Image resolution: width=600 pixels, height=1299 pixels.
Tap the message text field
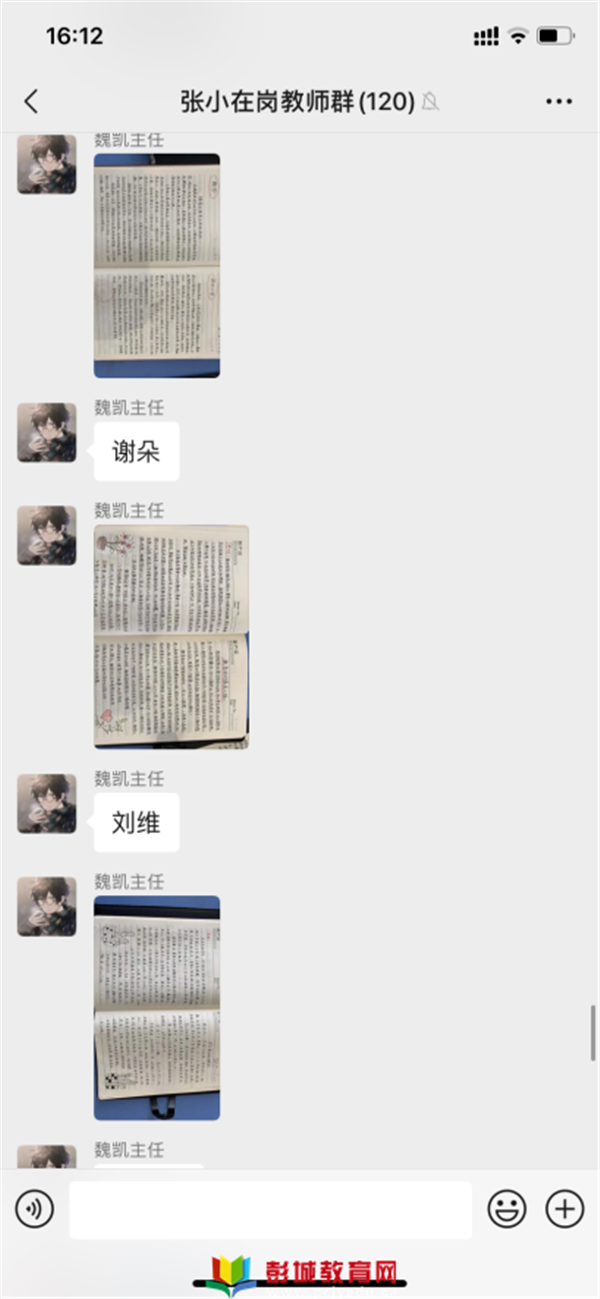click(x=270, y=1210)
